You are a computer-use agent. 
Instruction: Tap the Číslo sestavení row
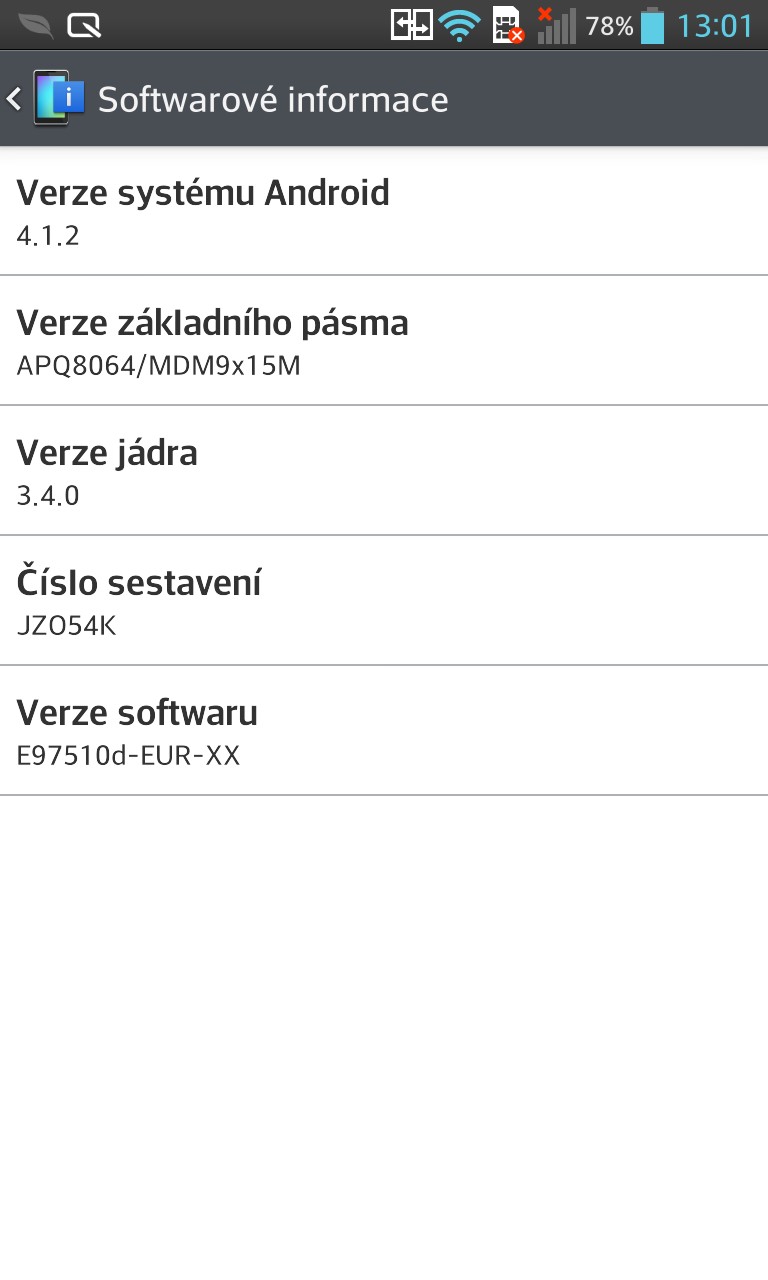[384, 601]
